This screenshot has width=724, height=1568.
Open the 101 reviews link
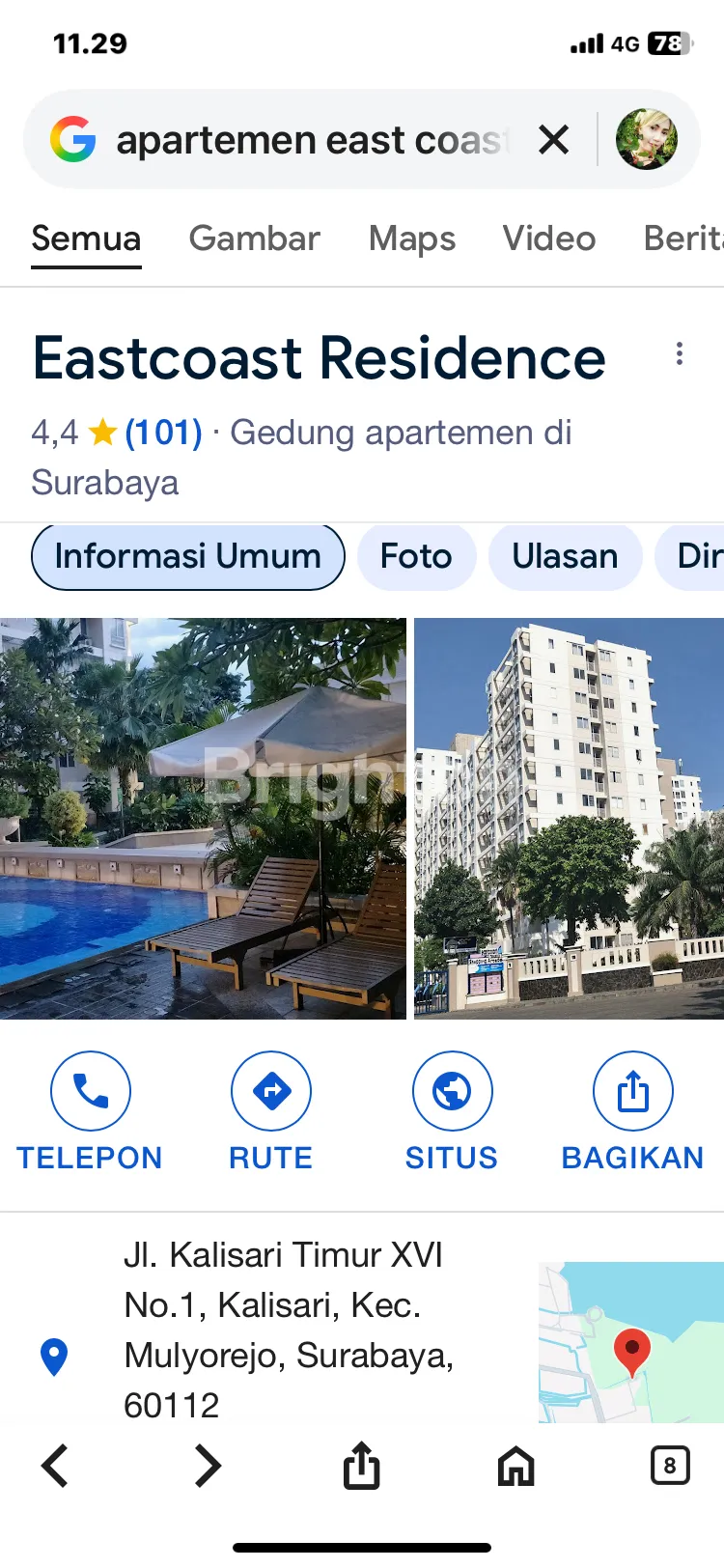(163, 433)
